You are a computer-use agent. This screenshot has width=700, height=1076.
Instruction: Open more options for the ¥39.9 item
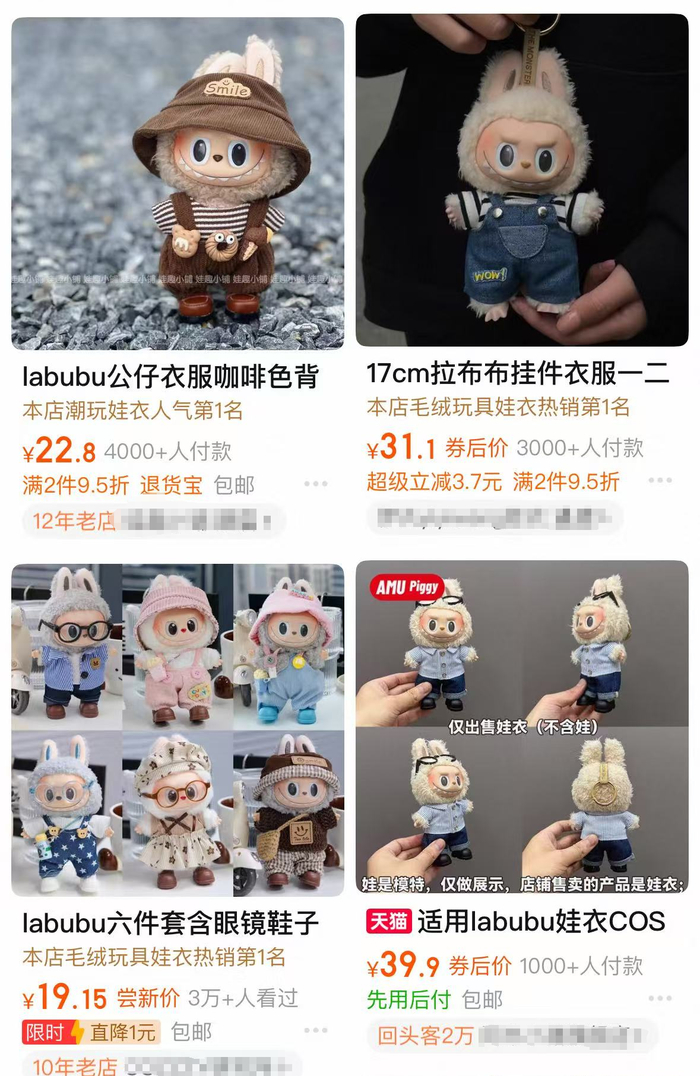tap(660, 998)
